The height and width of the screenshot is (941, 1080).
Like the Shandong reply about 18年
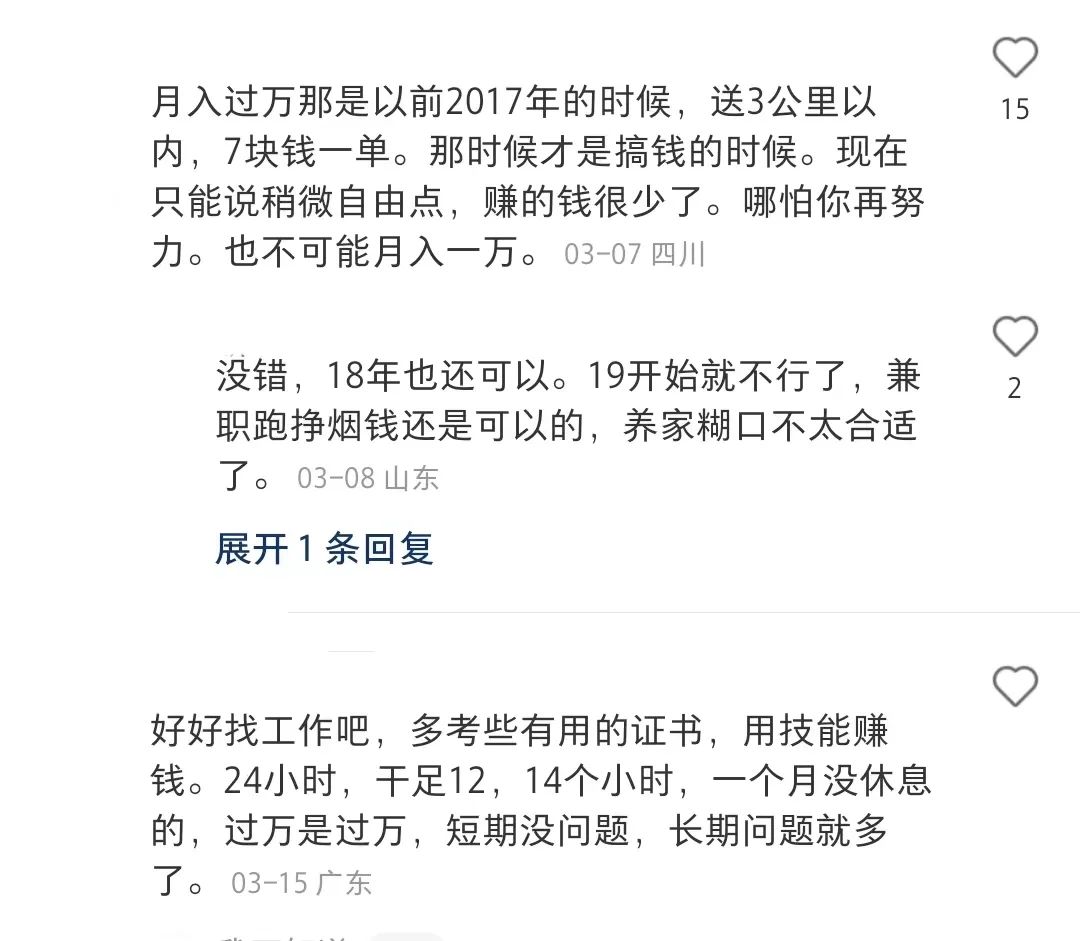[1015, 336]
